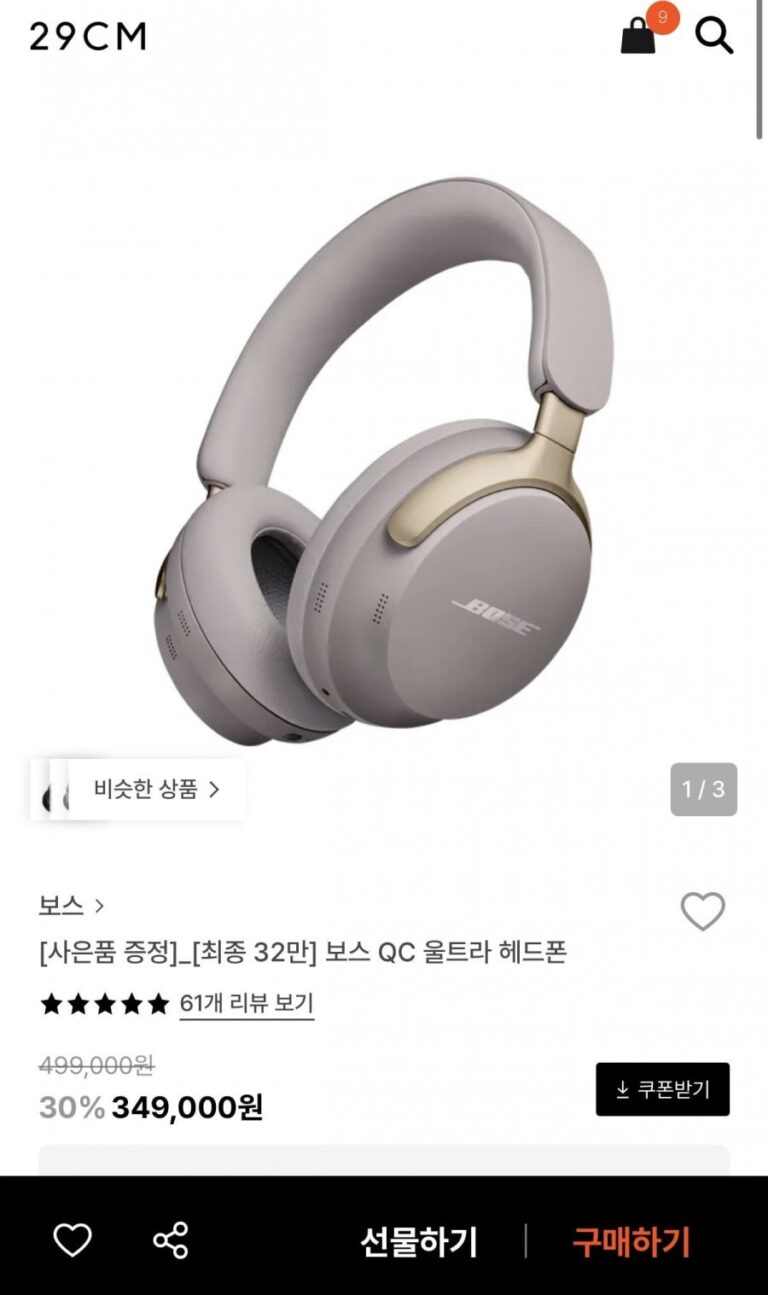This screenshot has height=1295, width=768.
Task: View similar products (비슷한 상품)
Action: [x=156, y=789]
